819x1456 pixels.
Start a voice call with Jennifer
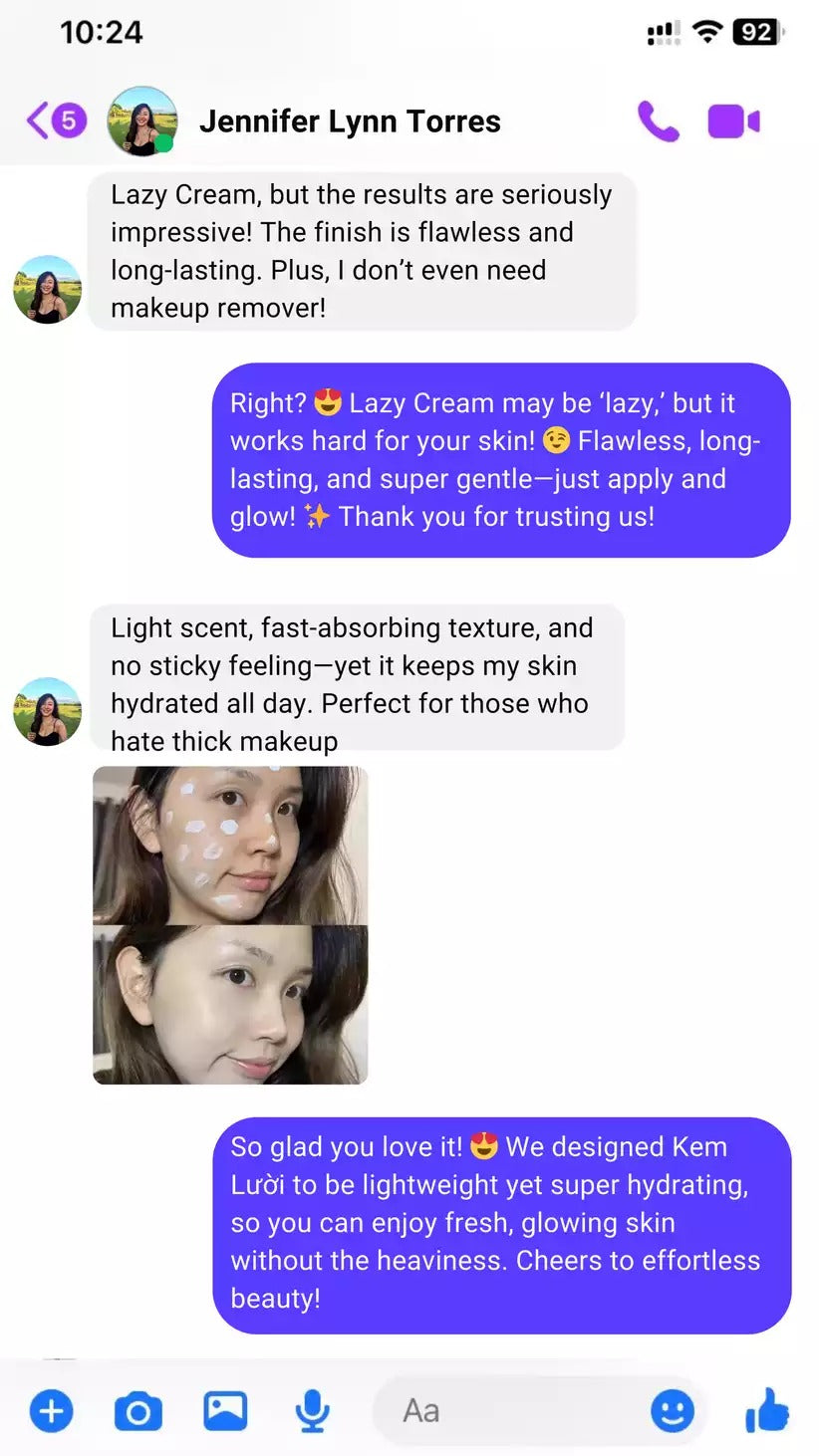[658, 121]
